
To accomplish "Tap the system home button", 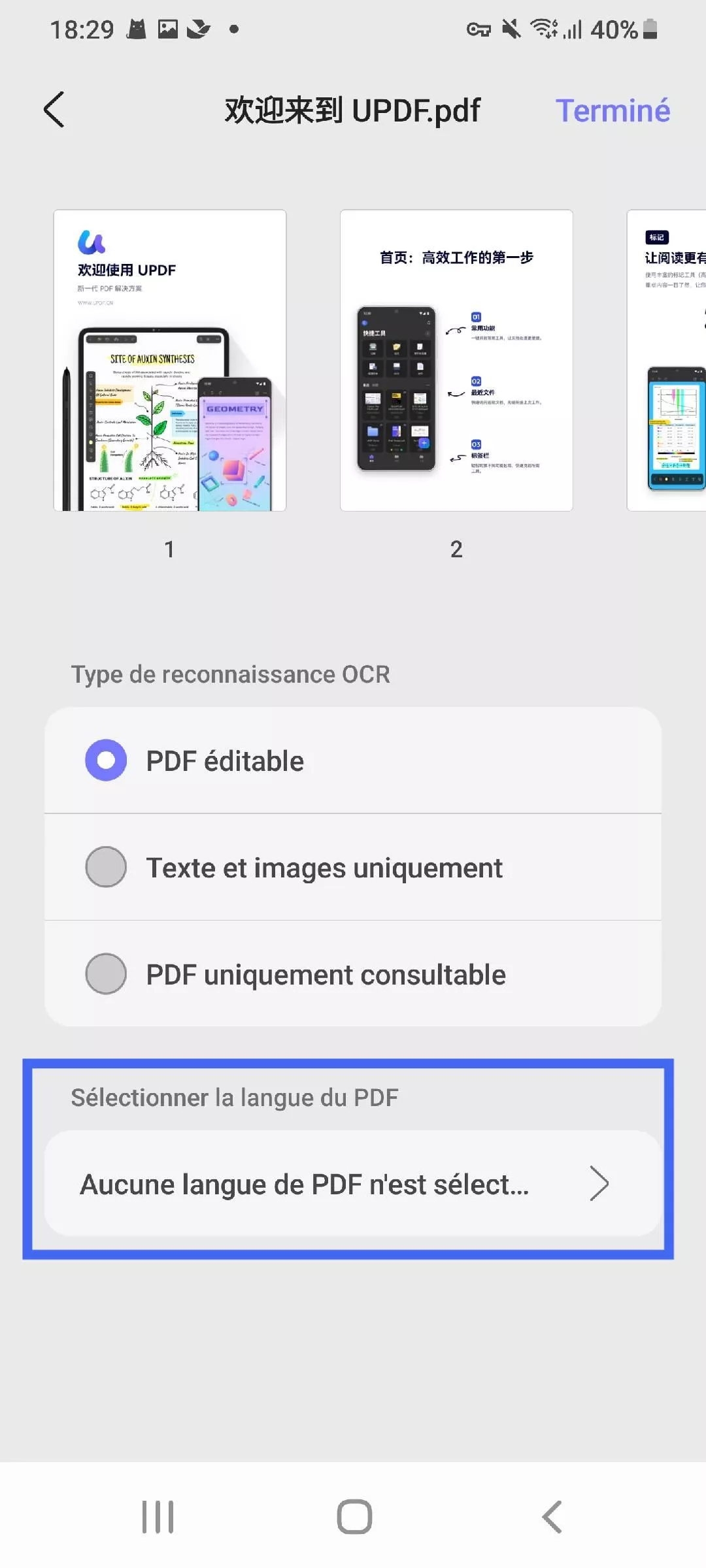I will (x=354, y=1516).
